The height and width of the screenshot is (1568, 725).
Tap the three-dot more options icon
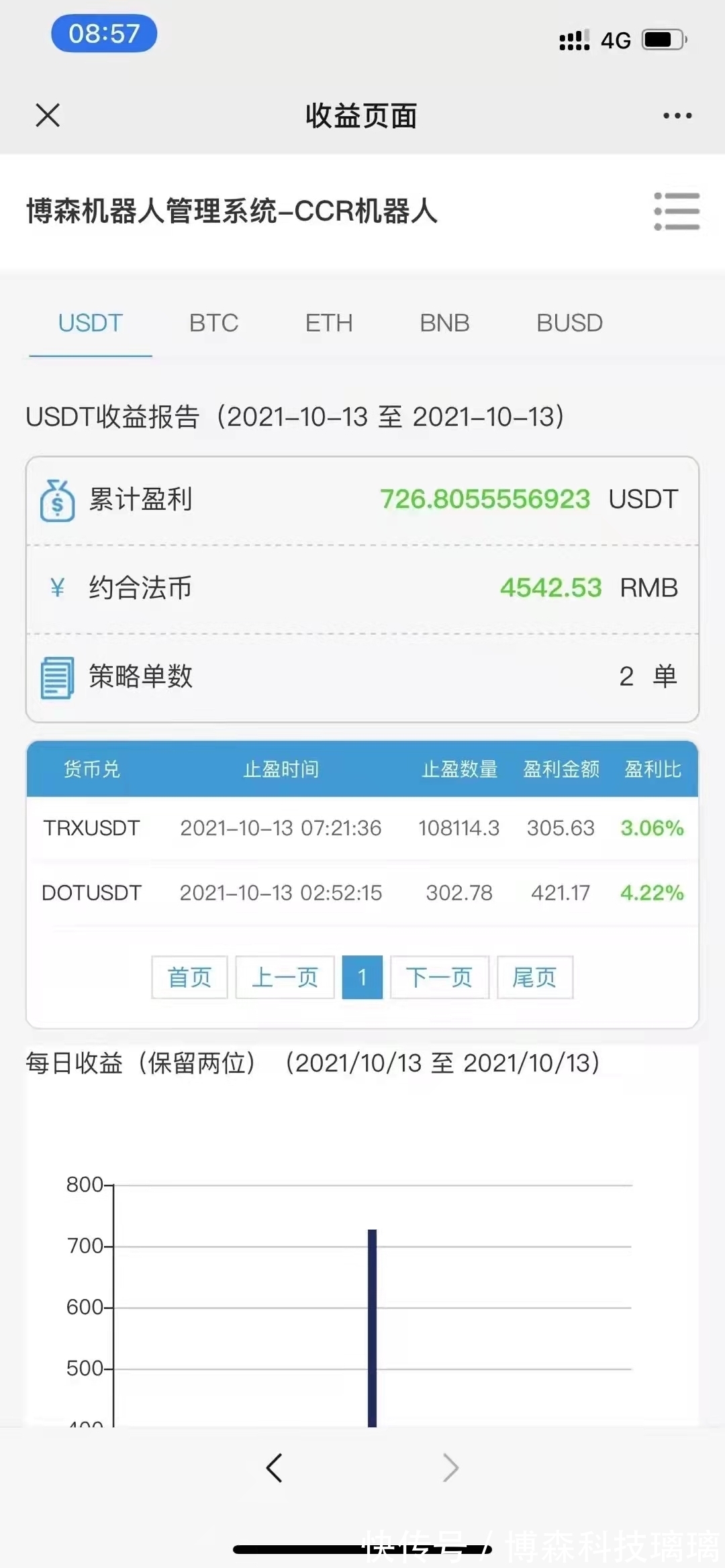point(677,115)
